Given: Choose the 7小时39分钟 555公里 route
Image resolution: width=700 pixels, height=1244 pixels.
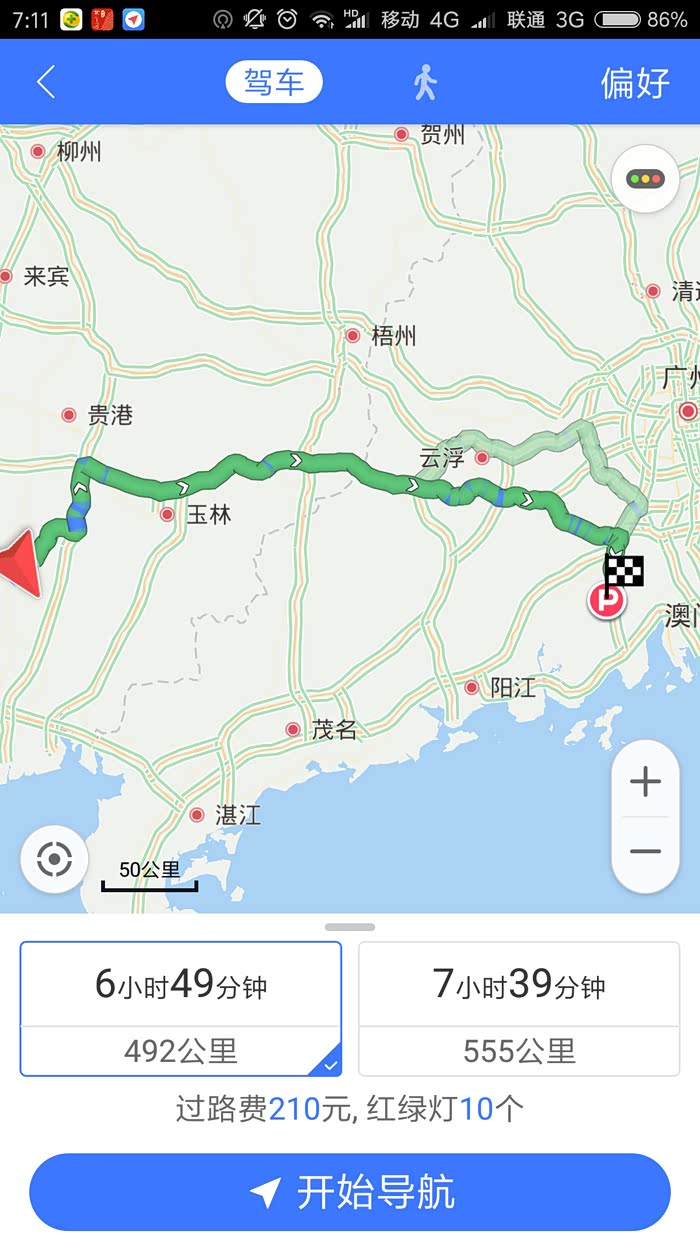Looking at the screenshot, I should pos(519,1009).
